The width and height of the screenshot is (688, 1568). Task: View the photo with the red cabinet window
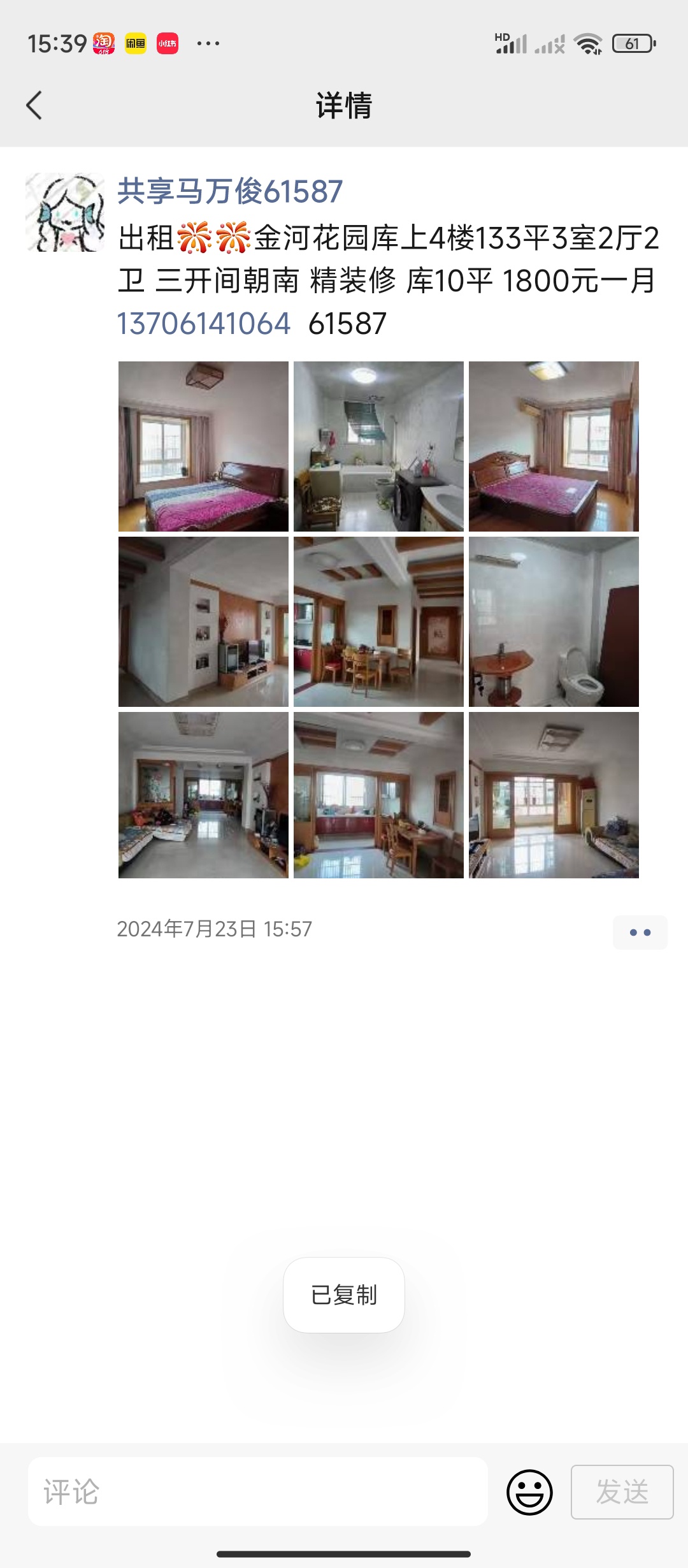click(378, 795)
